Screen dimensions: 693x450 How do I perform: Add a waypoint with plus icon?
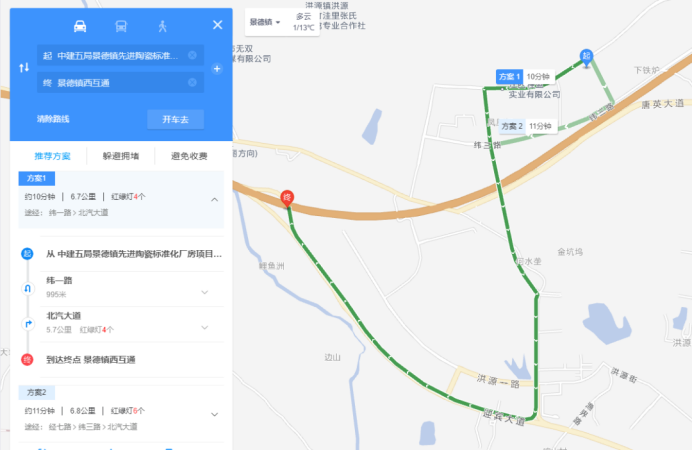coord(217,68)
